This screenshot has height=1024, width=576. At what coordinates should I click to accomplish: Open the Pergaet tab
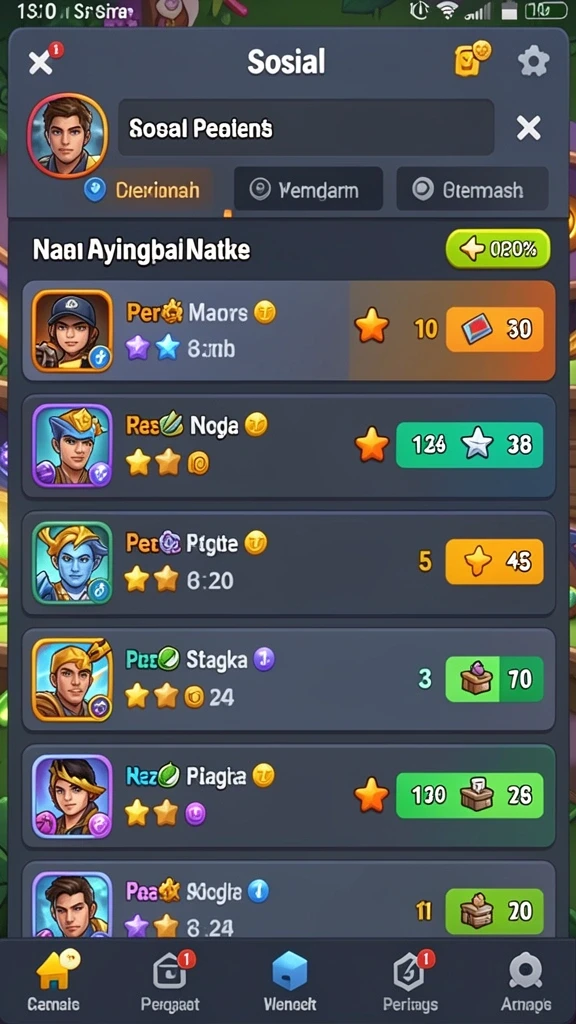pos(170,983)
